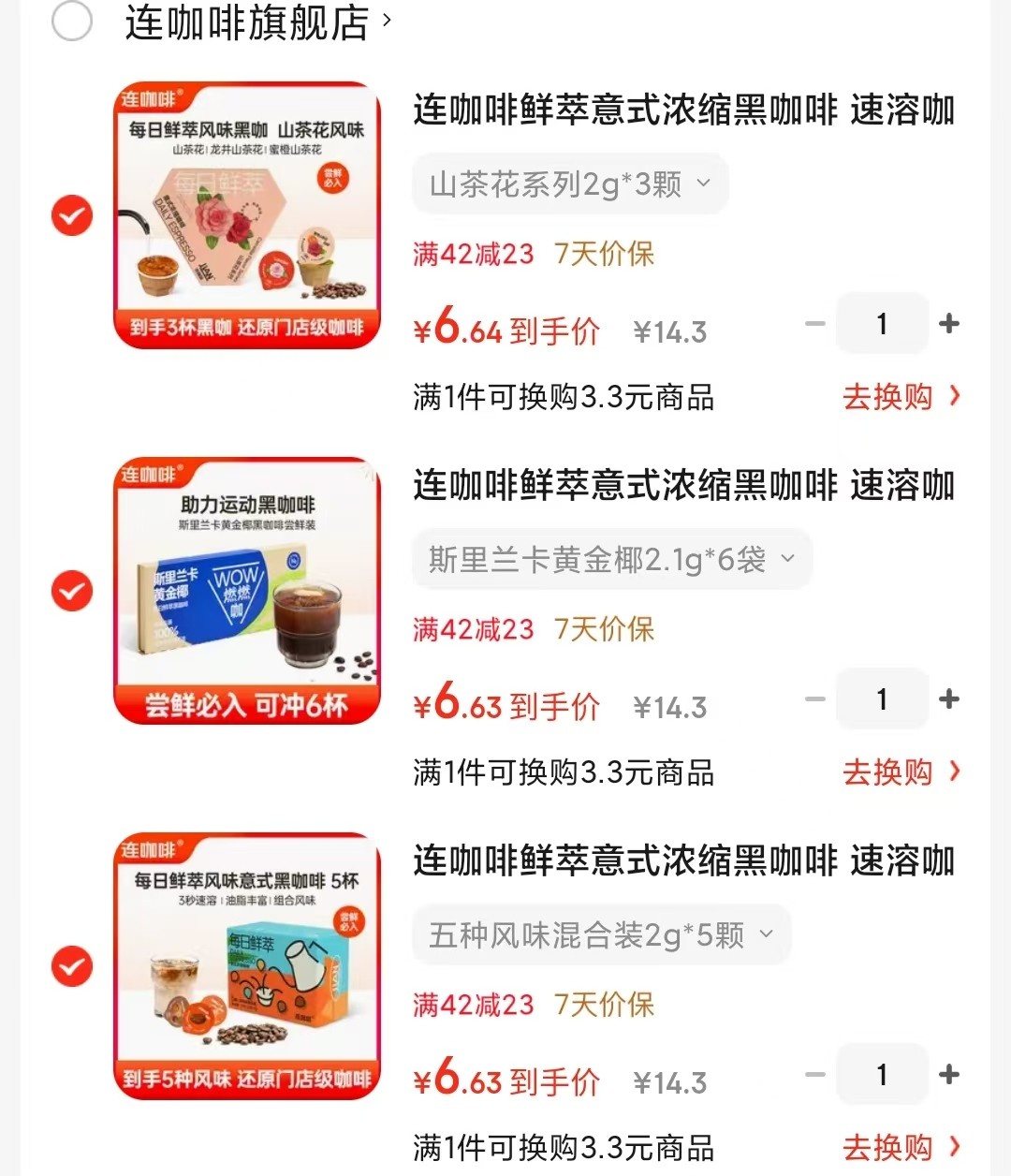This screenshot has height=1176, width=1011.
Task: Open the 山茶花风味 product image
Action: (x=247, y=215)
